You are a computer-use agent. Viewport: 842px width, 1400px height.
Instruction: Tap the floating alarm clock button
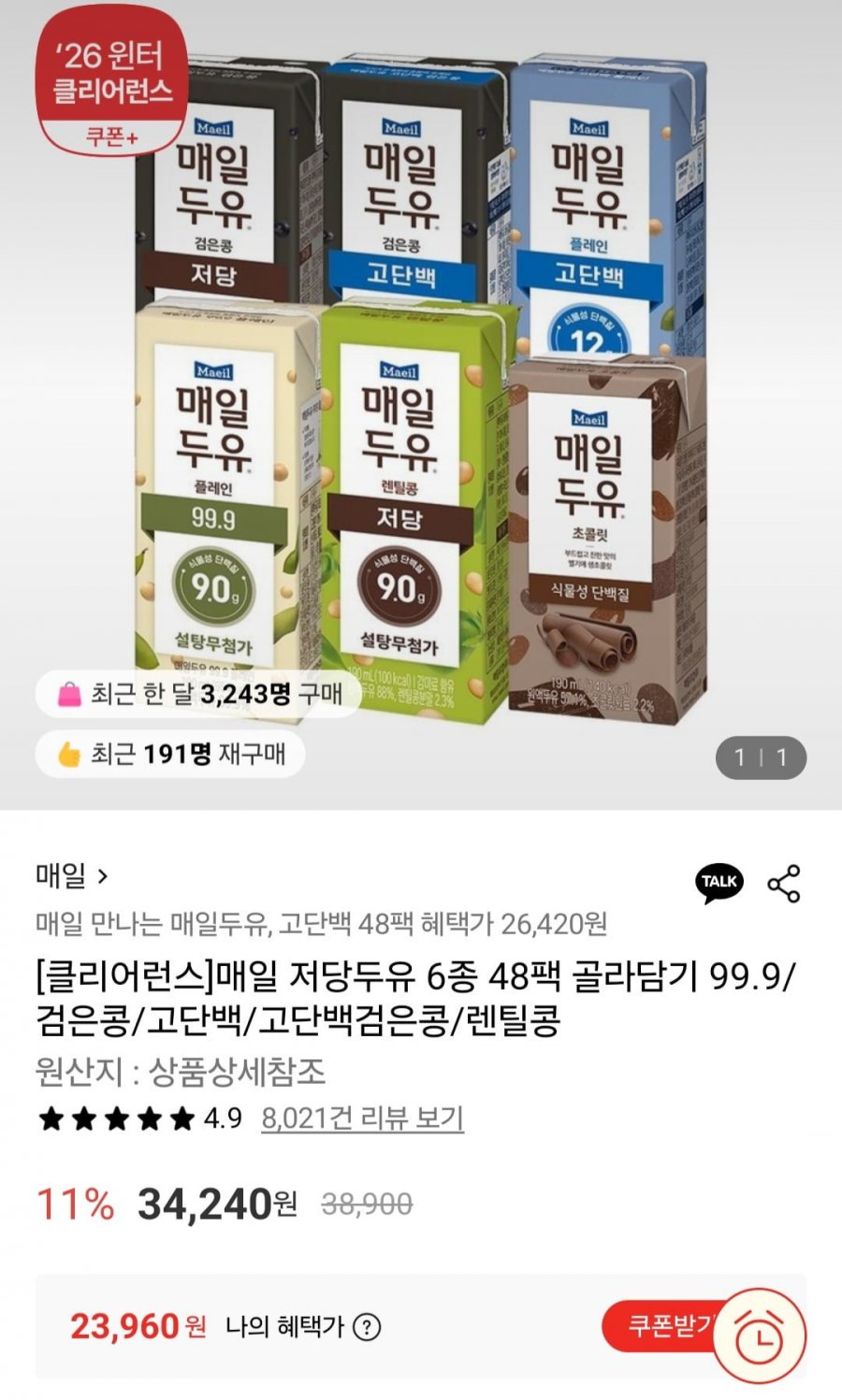tap(759, 1336)
